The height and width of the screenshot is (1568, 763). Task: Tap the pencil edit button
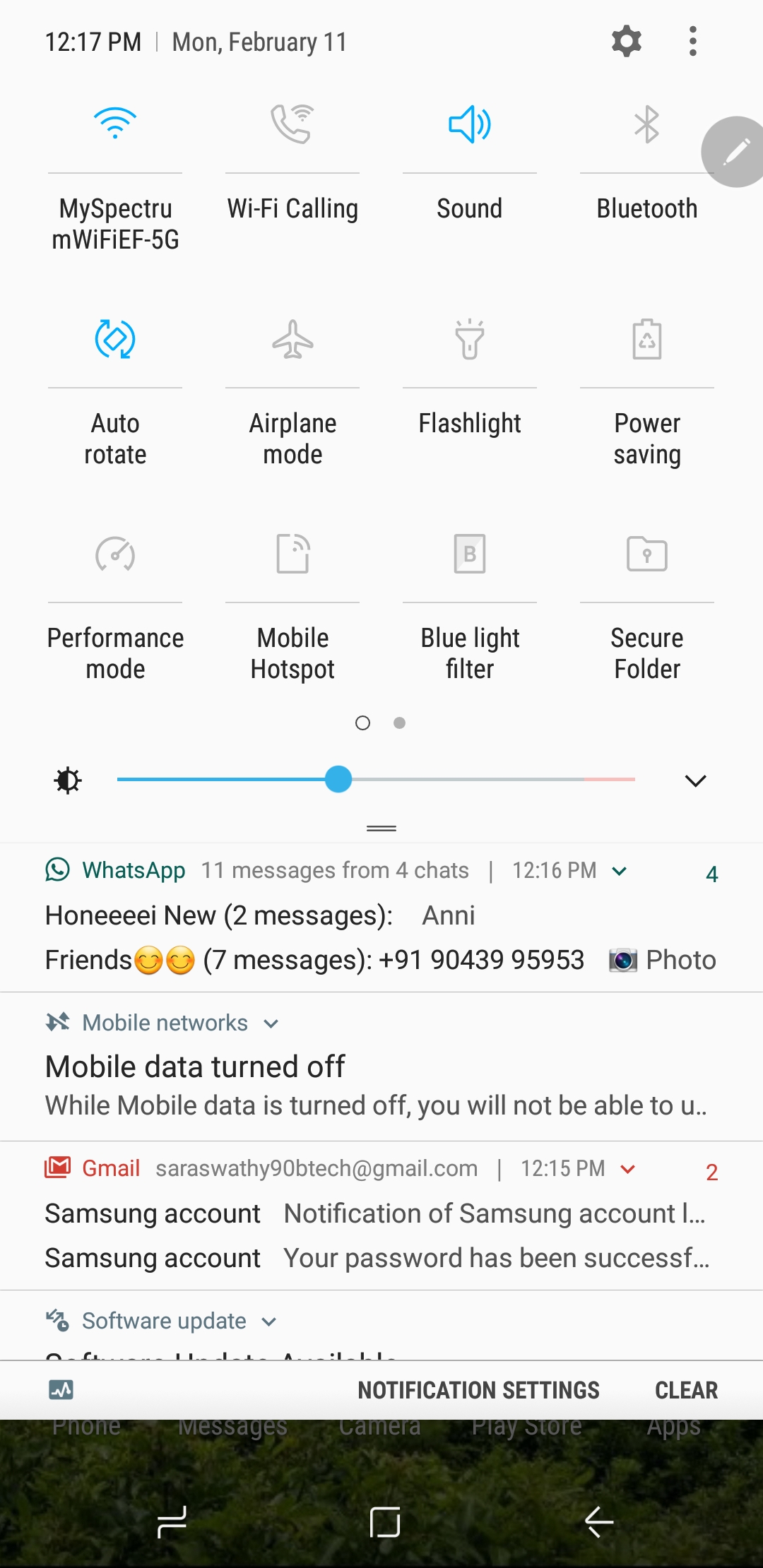coord(735,151)
